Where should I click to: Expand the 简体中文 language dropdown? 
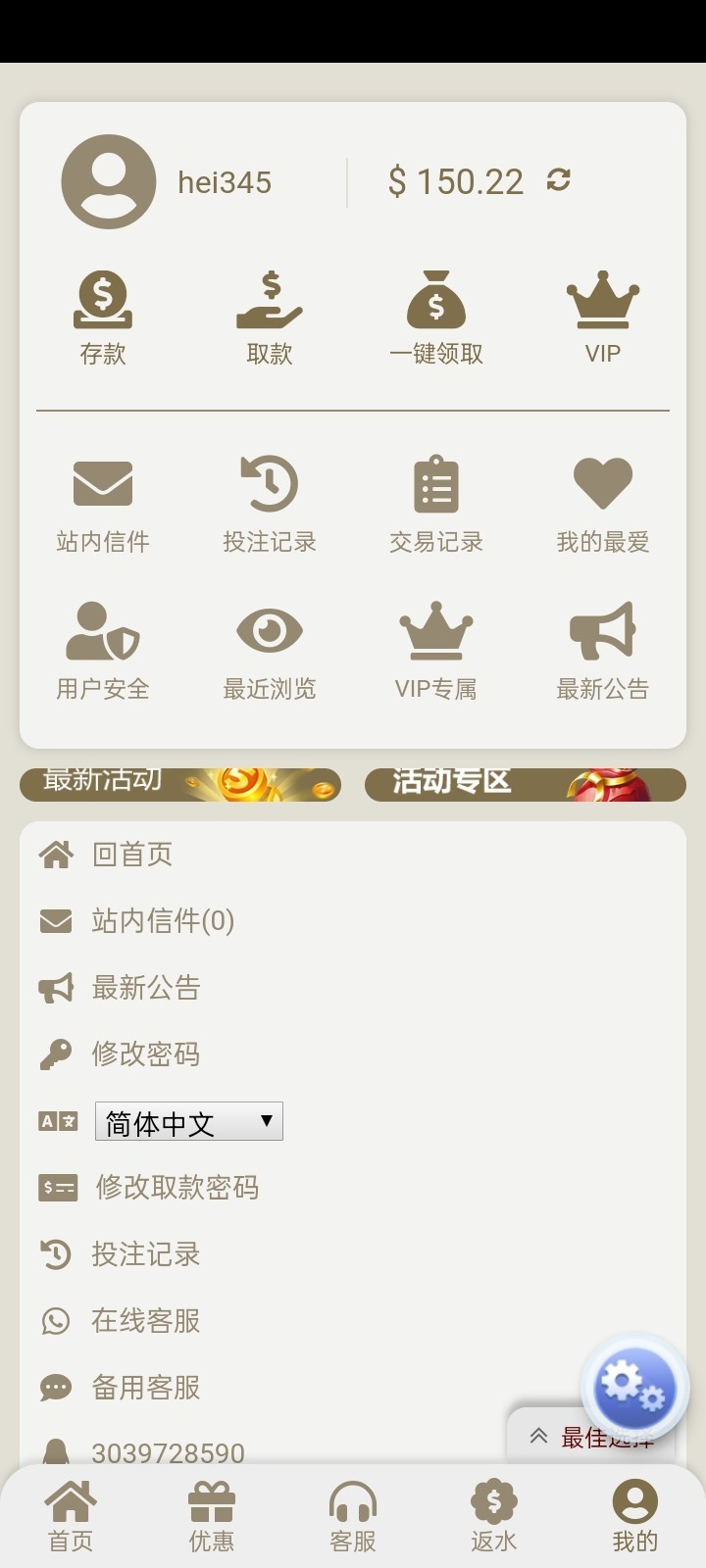click(x=189, y=1122)
